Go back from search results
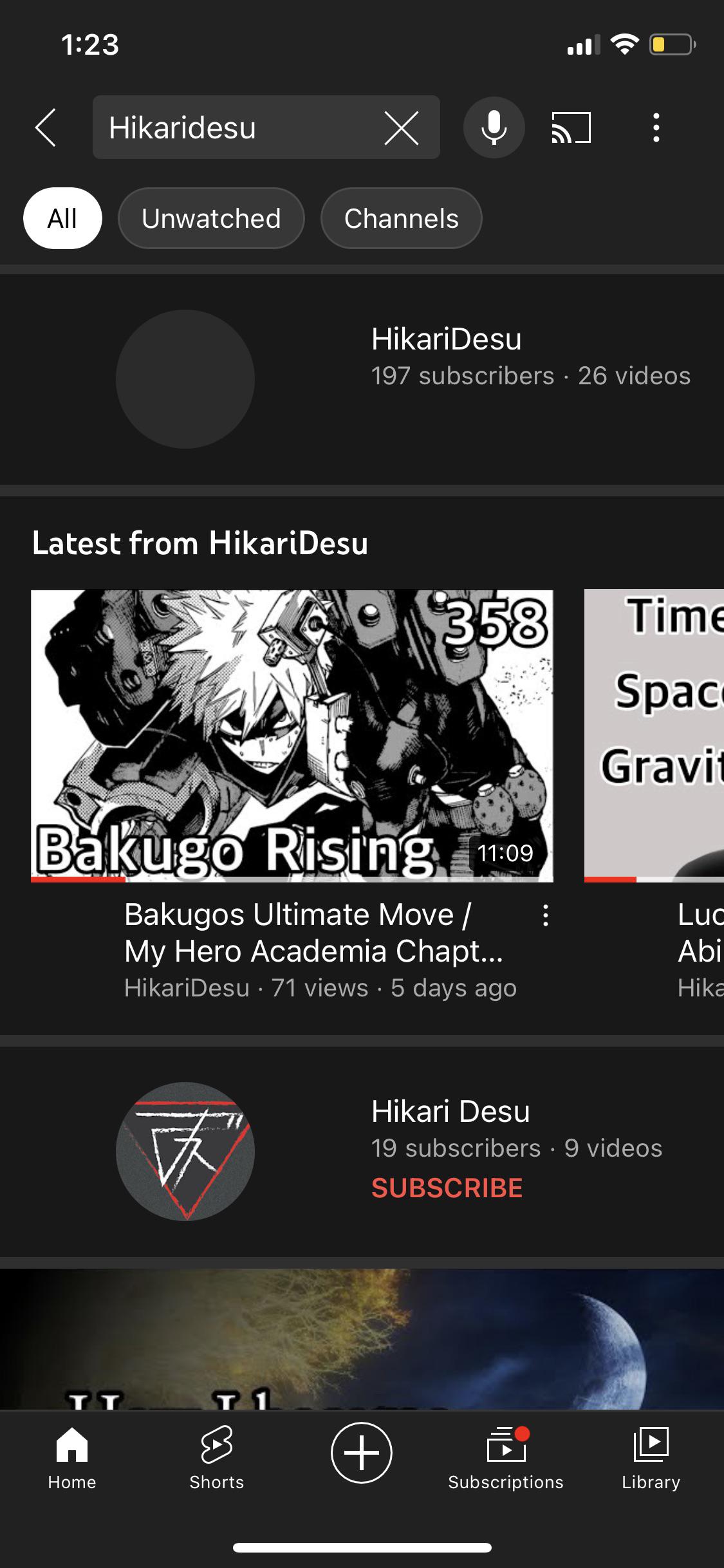The image size is (724, 1568). pos(46,127)
